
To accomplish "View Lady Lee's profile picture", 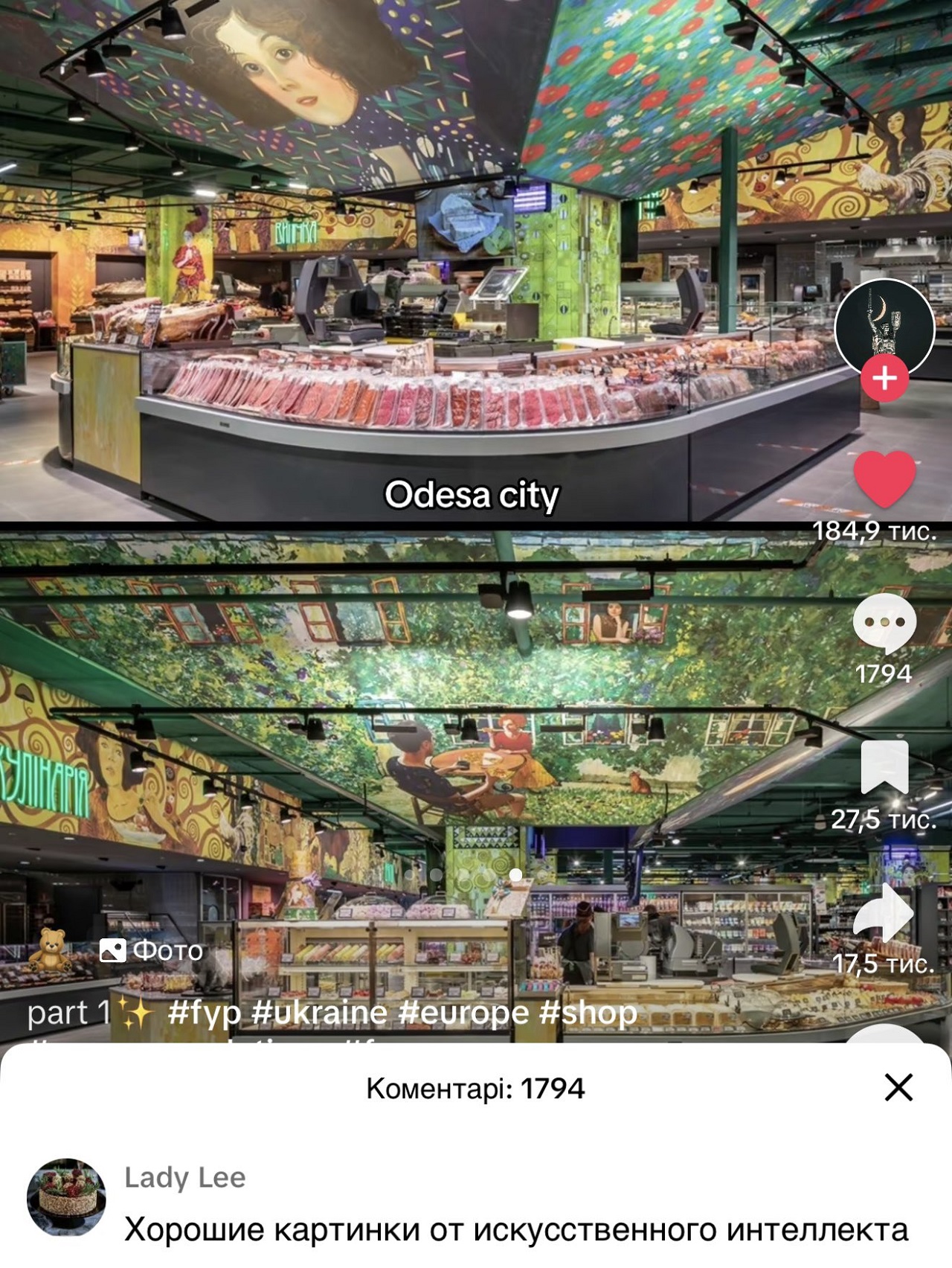I will 66,1197.
